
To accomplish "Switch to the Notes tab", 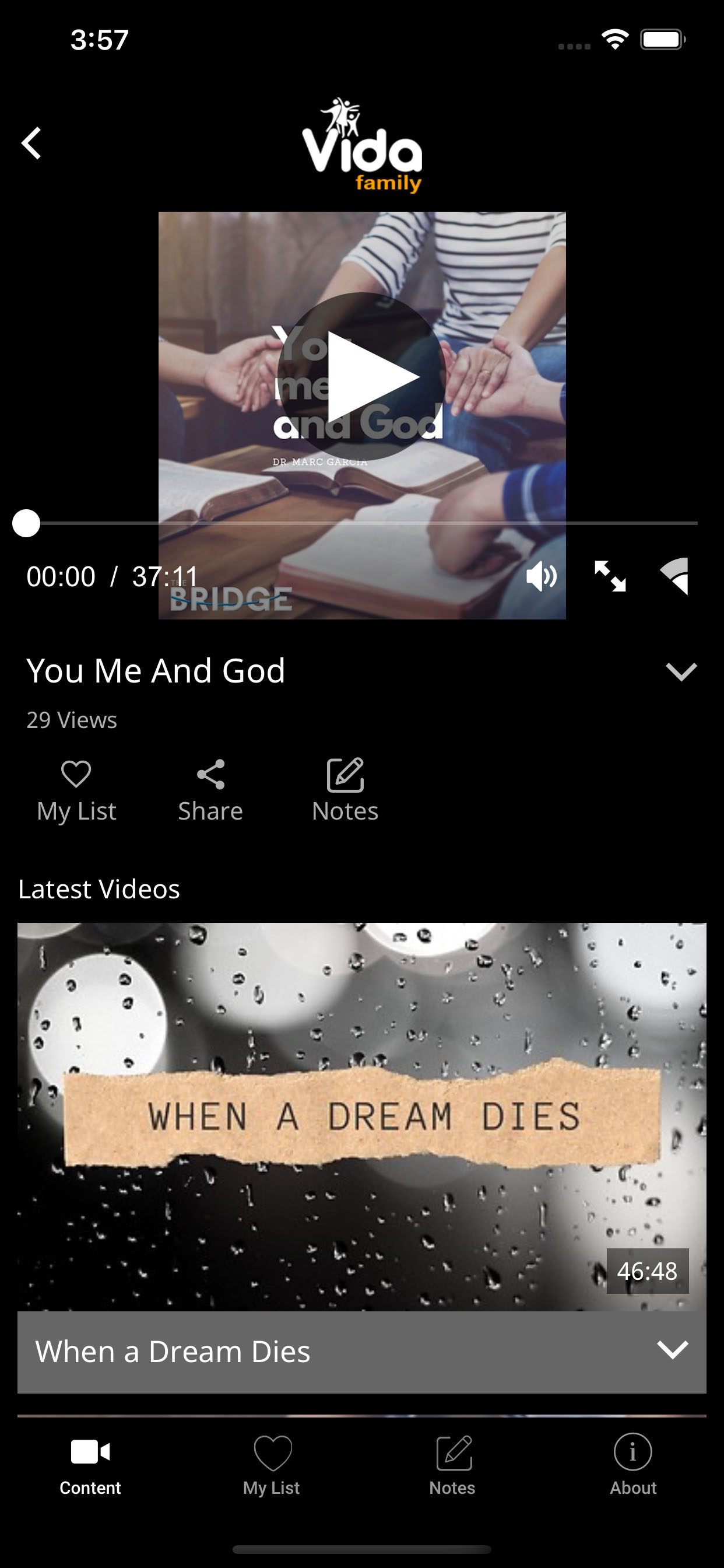I will point(452,1465).
